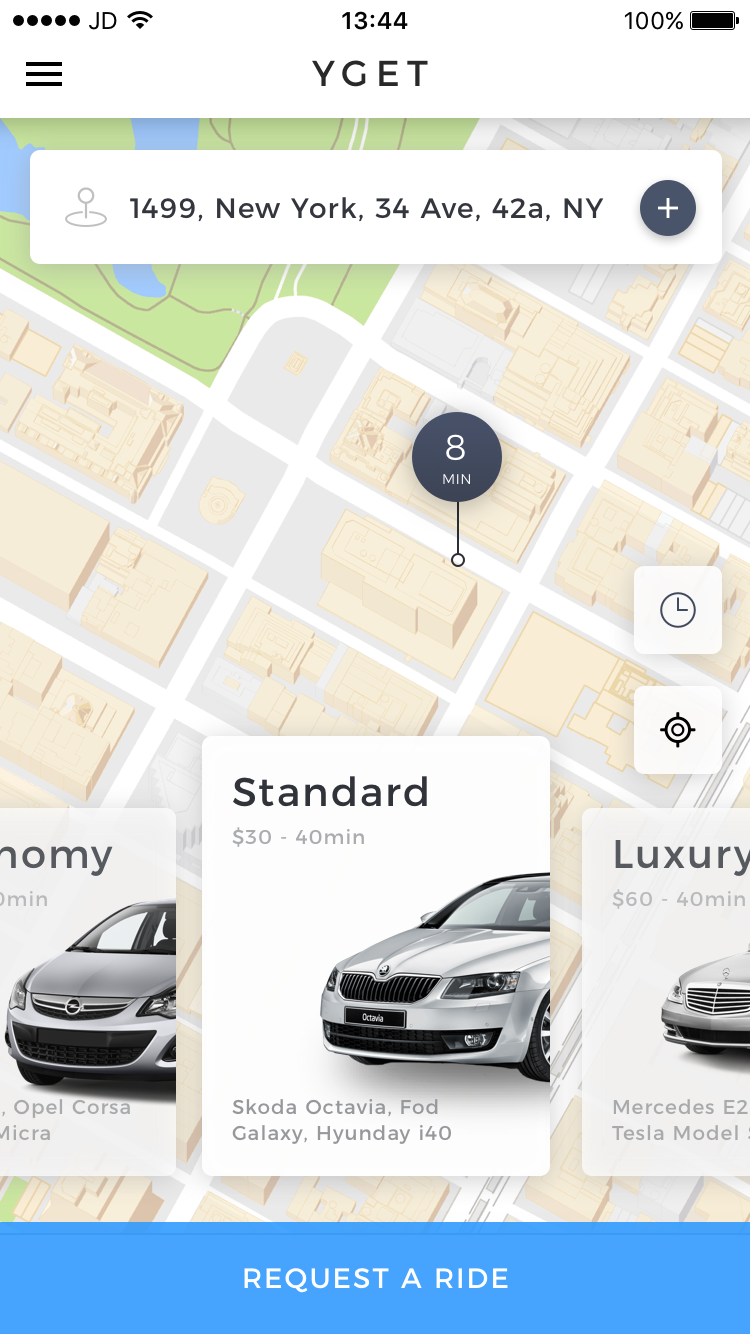Open the hamburger menu
Image resolution: width=750 pixels, height=1334 pixels.
pos(44,74)
